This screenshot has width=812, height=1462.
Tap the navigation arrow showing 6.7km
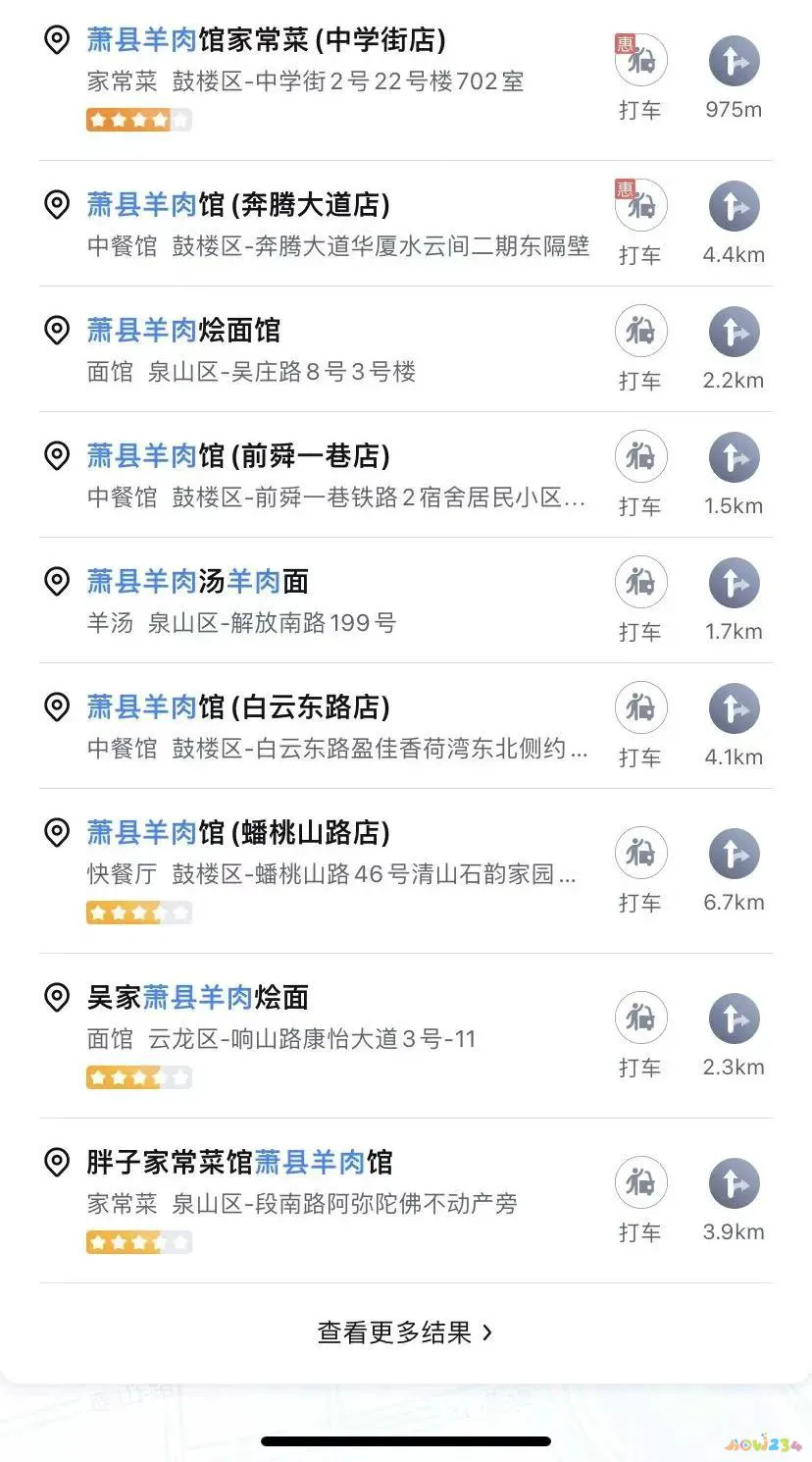click(x=734, y=854)
